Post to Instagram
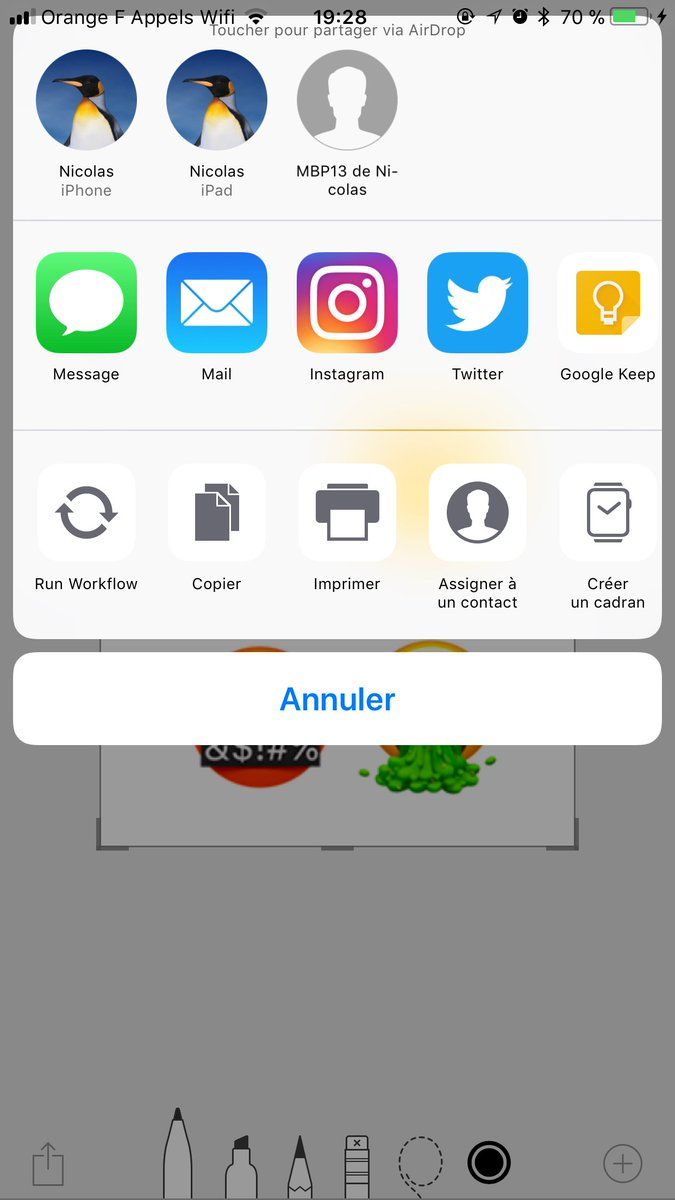The height and width of the screenshot is (1200, 675). [347, 303]
